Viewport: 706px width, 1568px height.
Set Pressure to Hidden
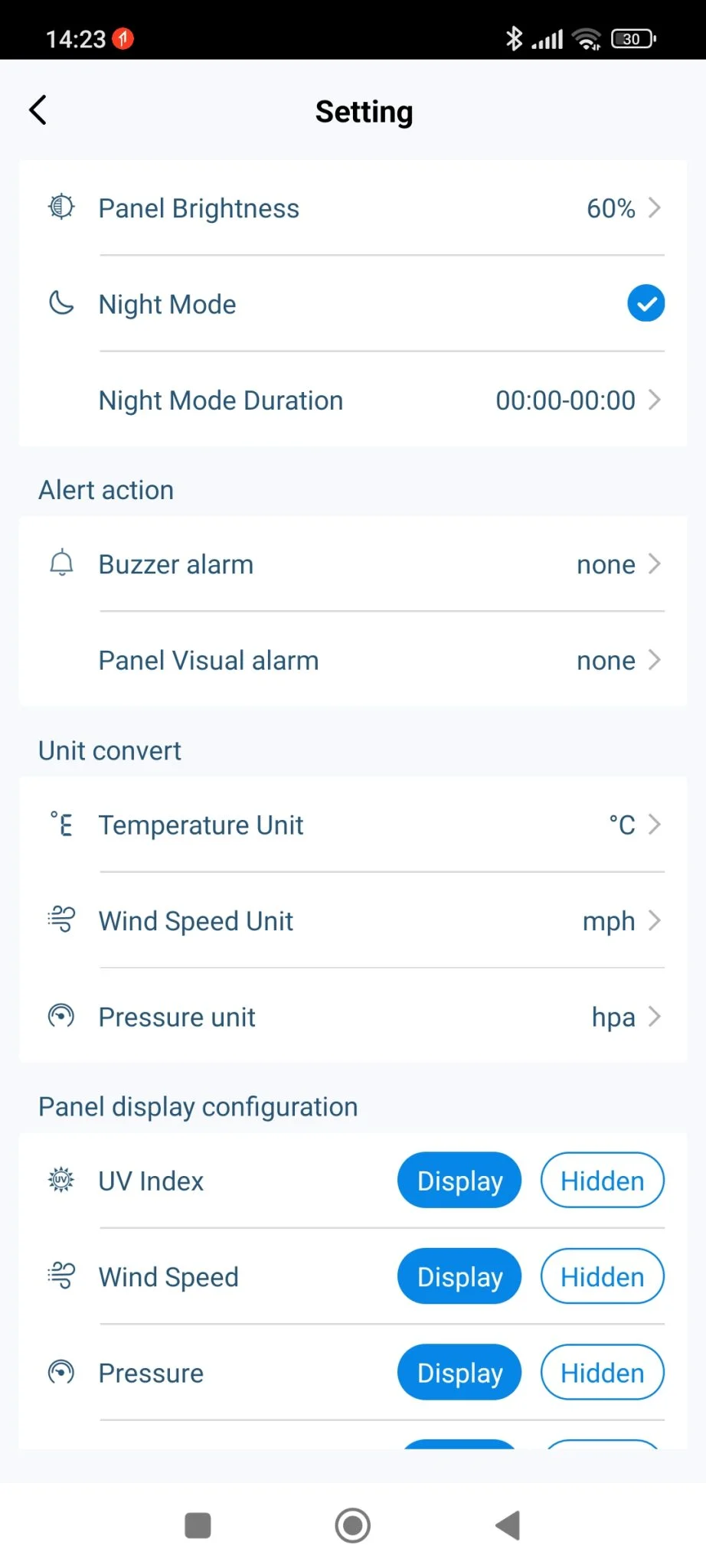[602, 1372]
